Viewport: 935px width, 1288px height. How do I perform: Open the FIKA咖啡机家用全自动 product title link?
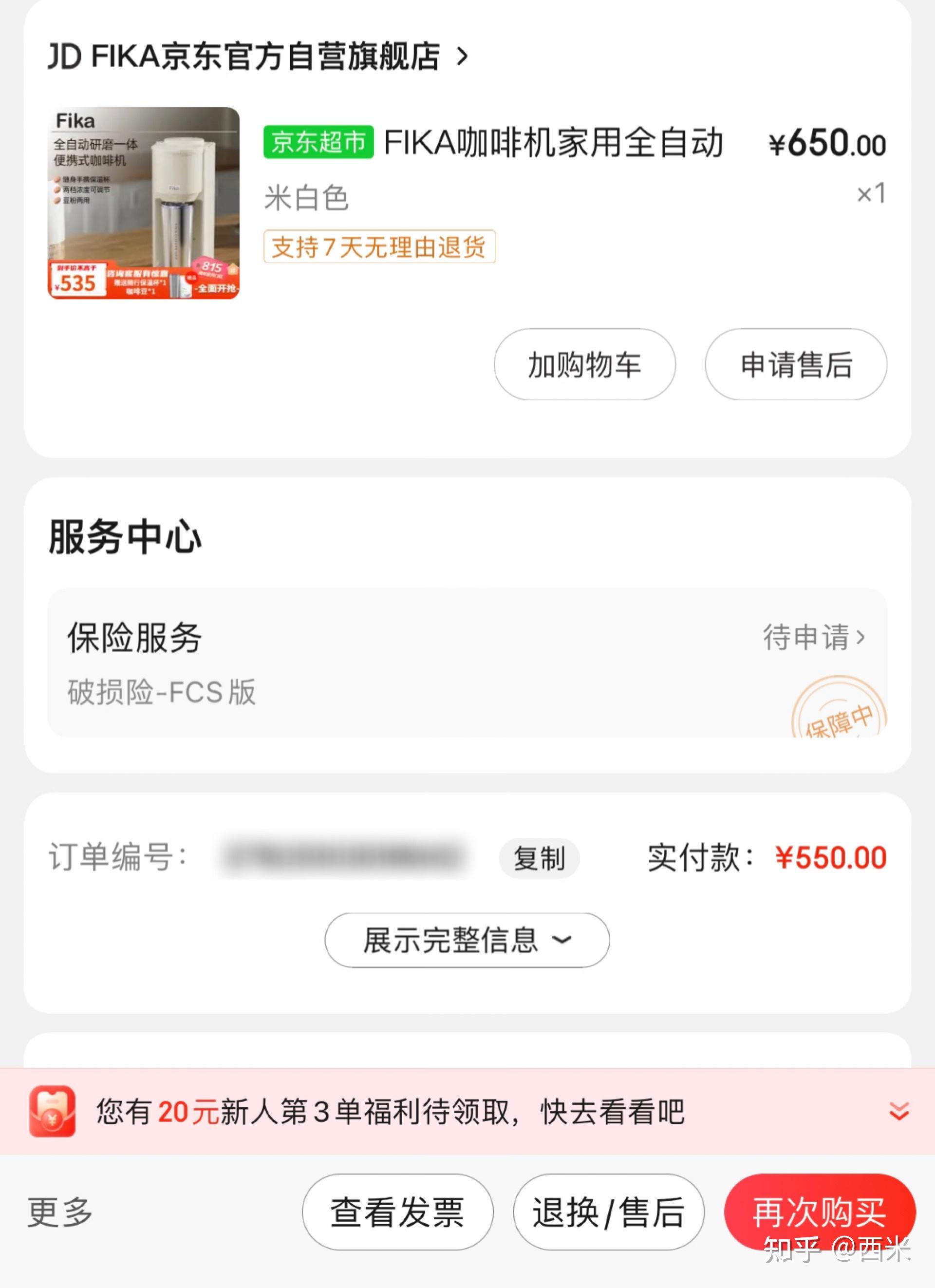[555, 144]
